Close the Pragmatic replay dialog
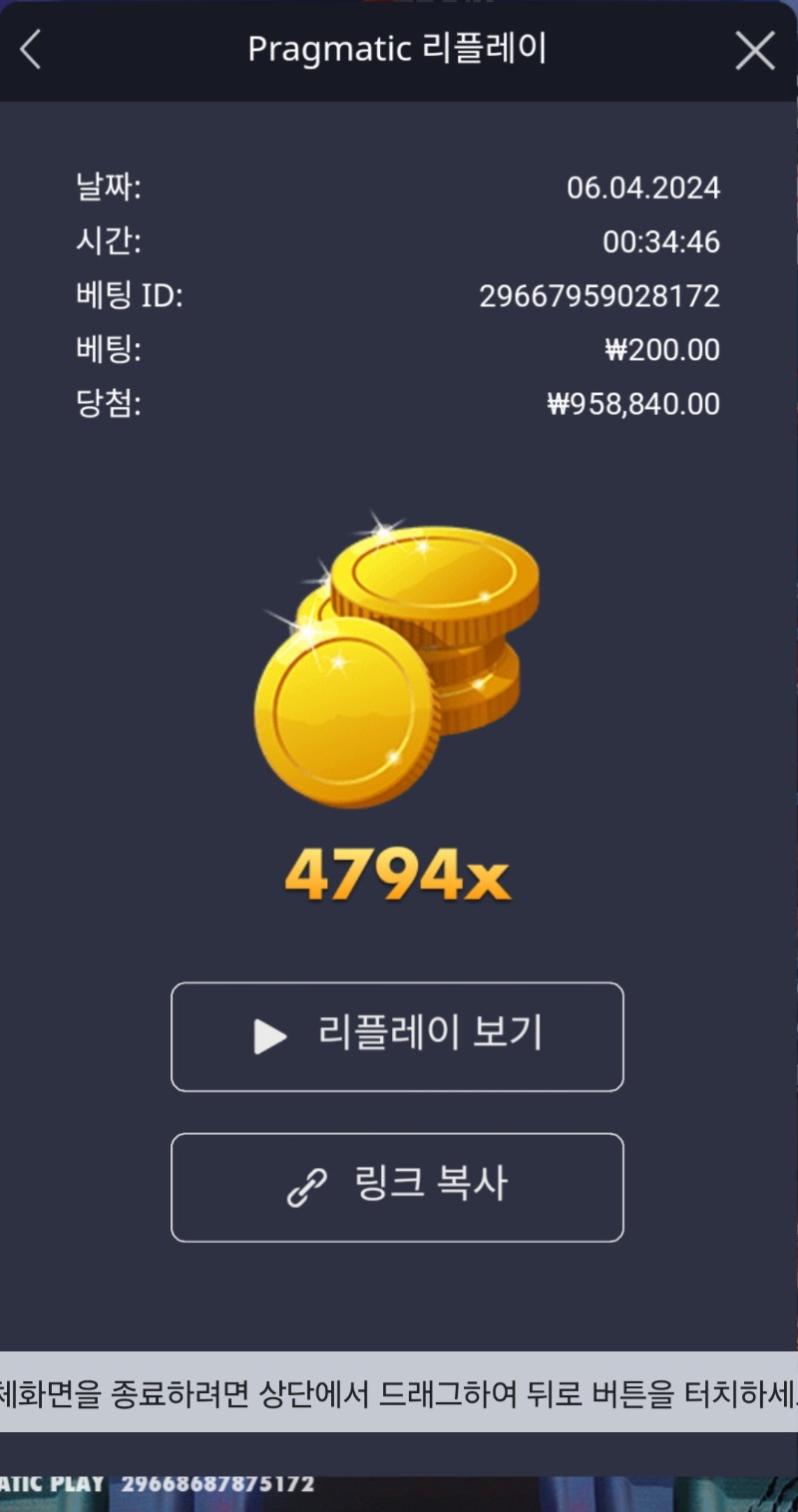 755,50
